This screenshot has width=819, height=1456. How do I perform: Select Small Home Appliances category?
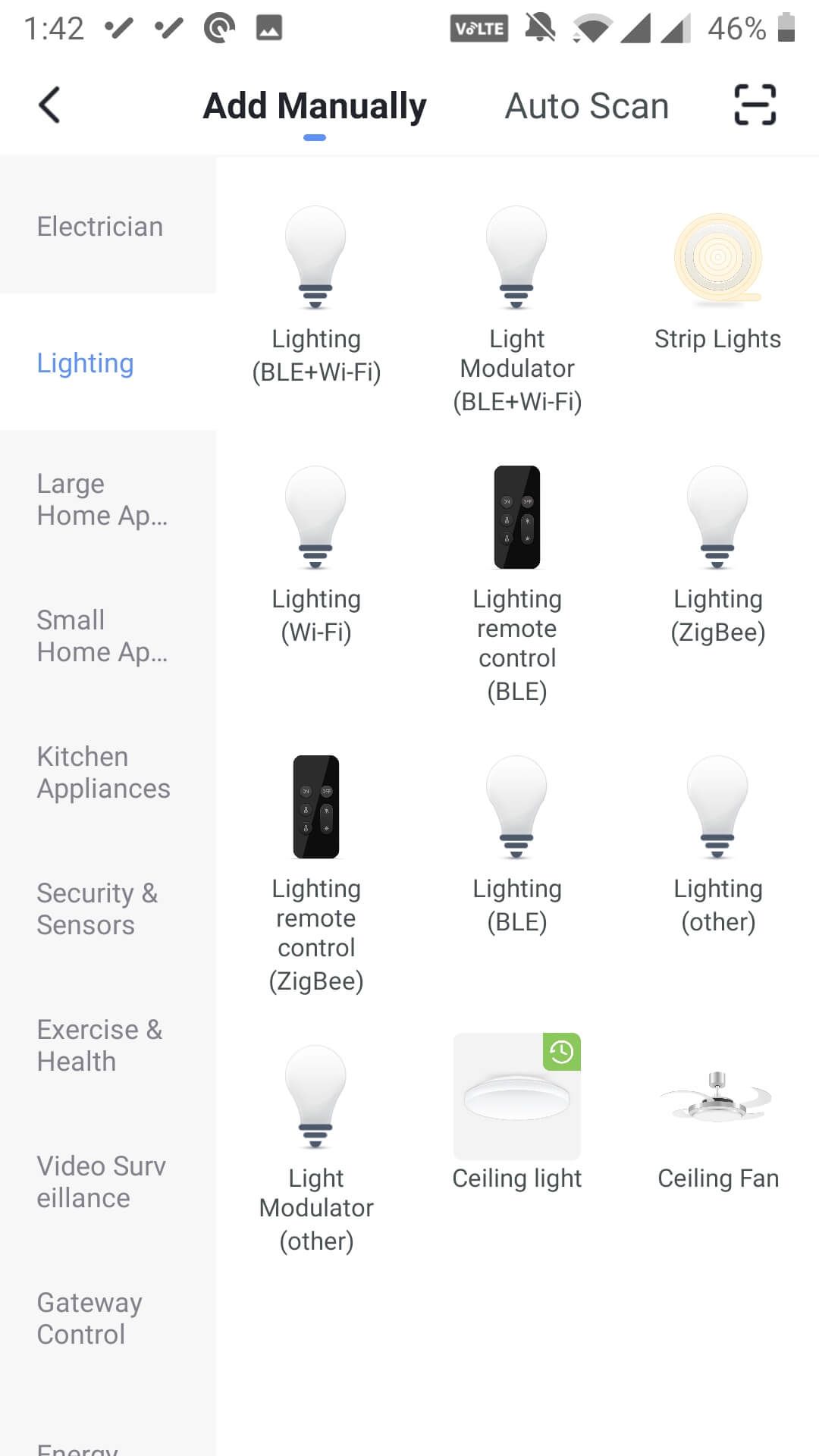tap(102, 635)
